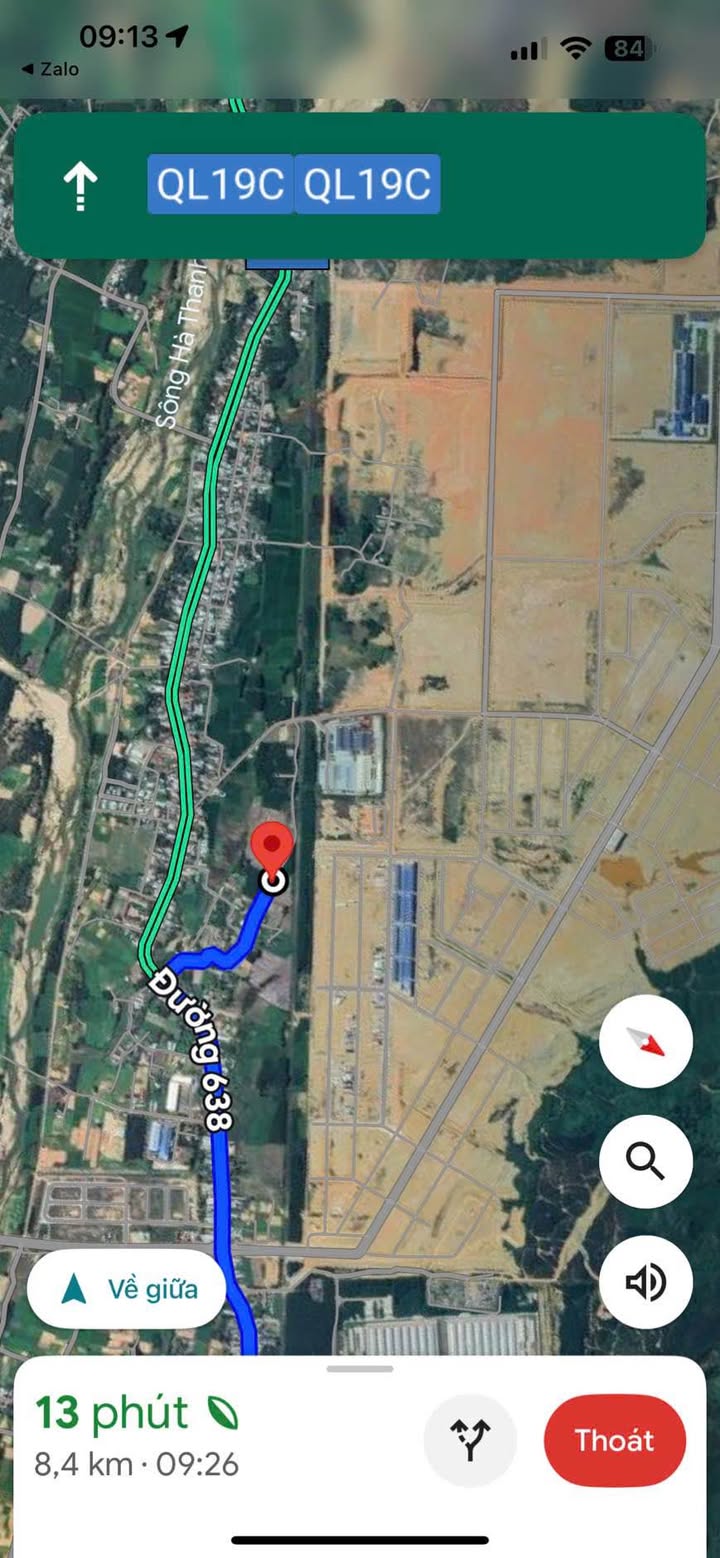Expand the trip details panel handle
720x1558 pixels.
tap(359, 1368)
